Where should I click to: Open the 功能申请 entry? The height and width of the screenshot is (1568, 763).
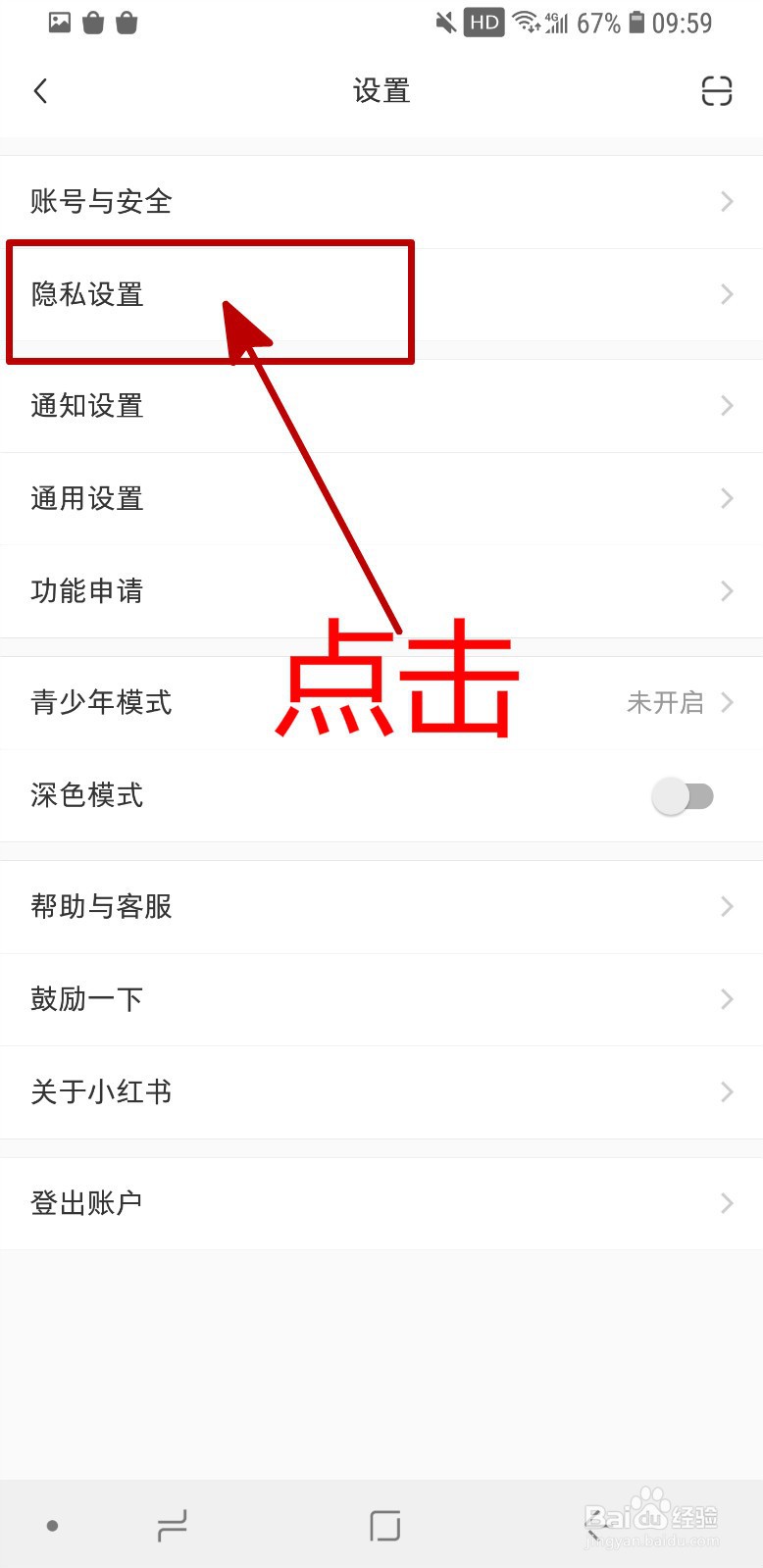coord(381,591)
